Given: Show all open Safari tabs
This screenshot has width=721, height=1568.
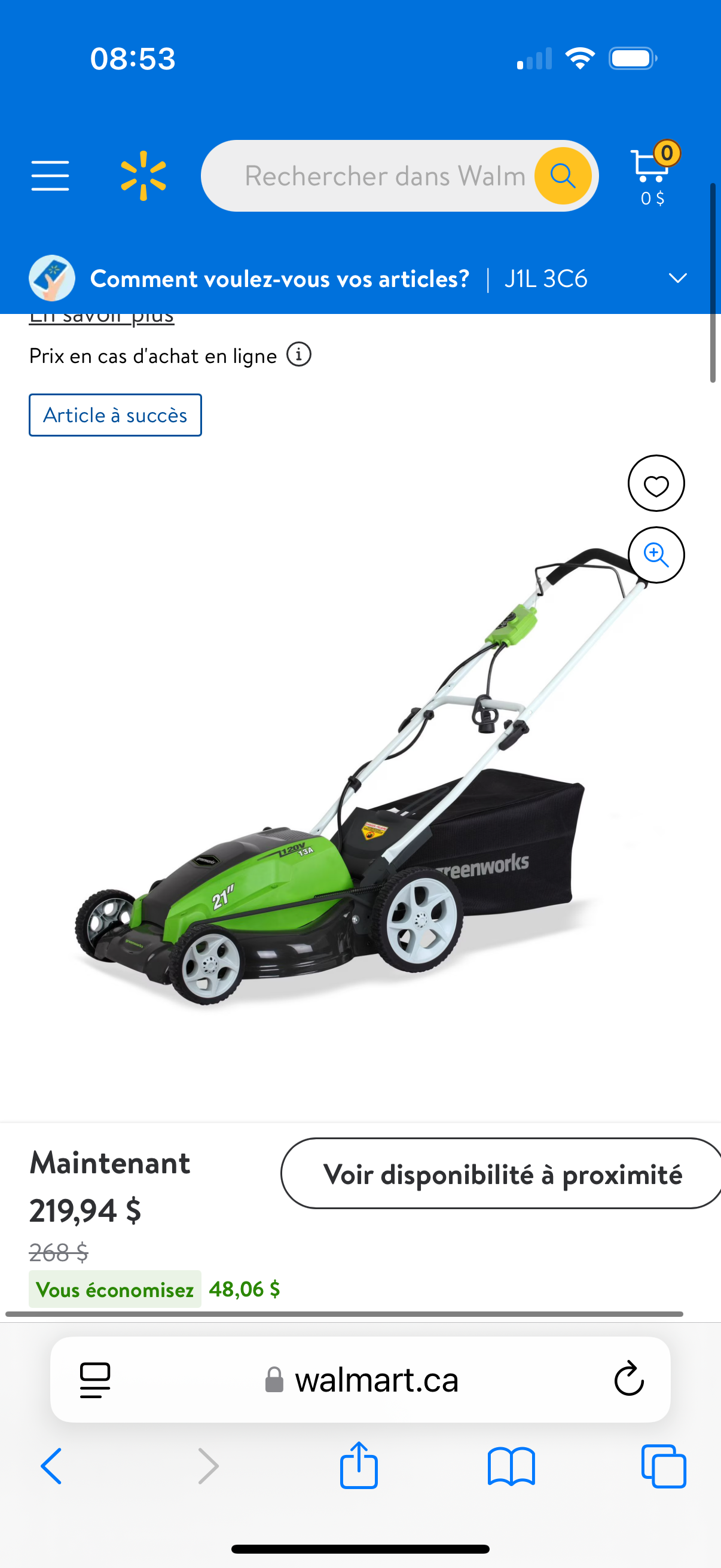Looking at the screenshot, I should (x=663, y=1466).
